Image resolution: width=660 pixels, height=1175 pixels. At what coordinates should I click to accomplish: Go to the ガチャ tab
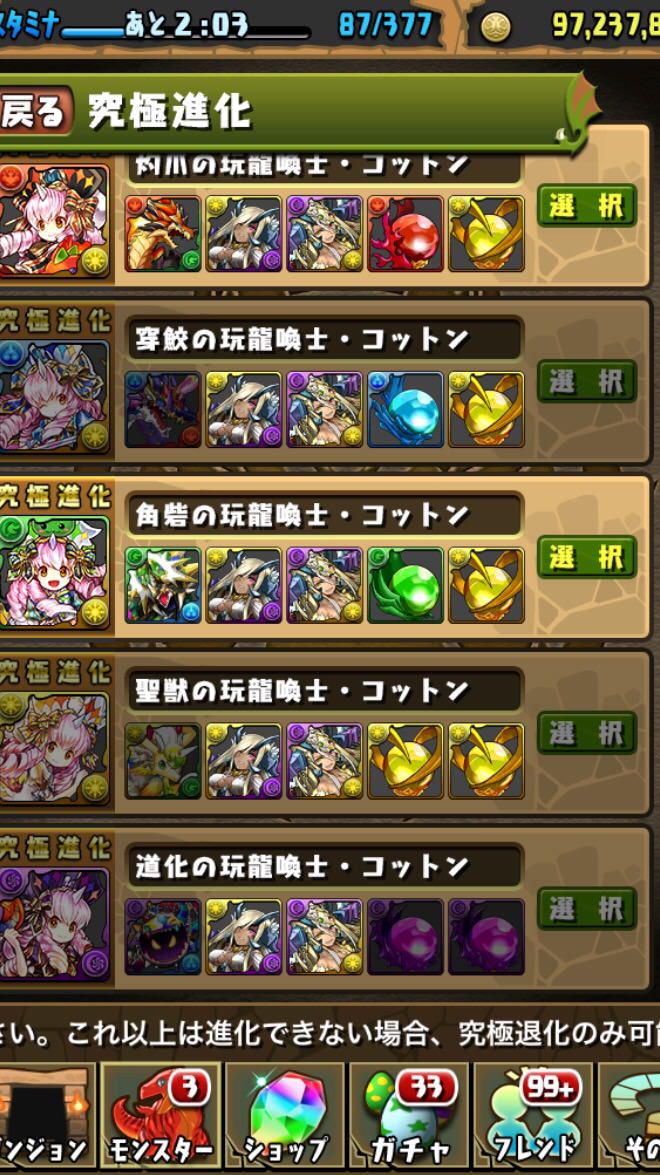[x=409, y=1118]
